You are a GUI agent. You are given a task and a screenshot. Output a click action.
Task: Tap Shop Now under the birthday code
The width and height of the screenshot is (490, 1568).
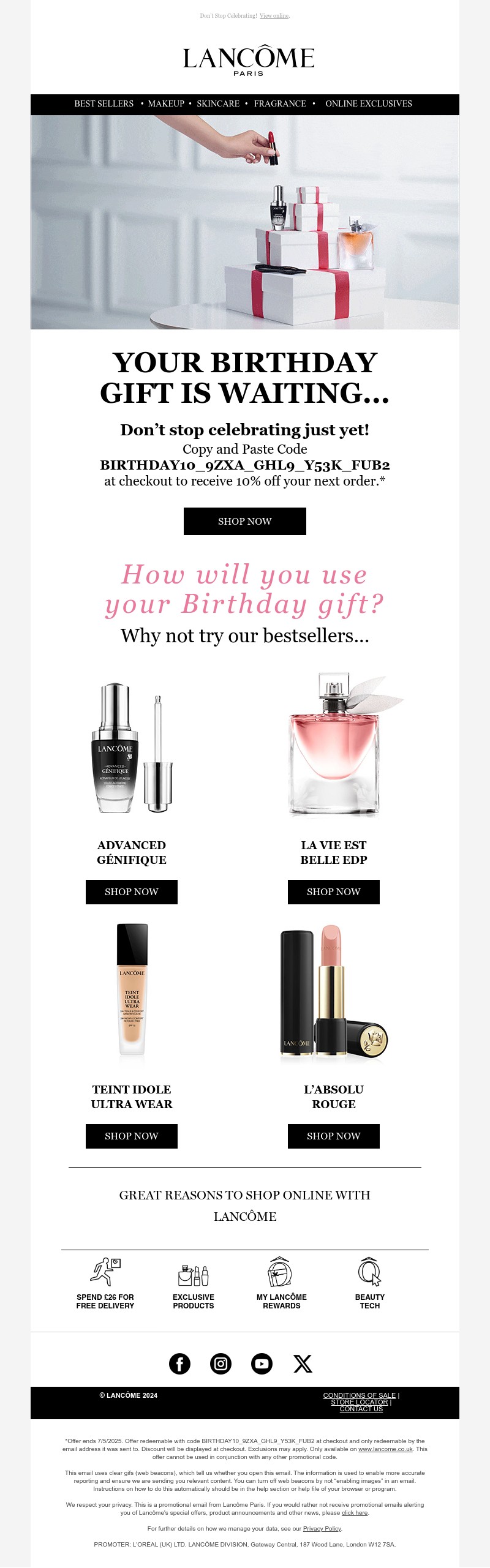pyautogui.click(x=244, y=521)
